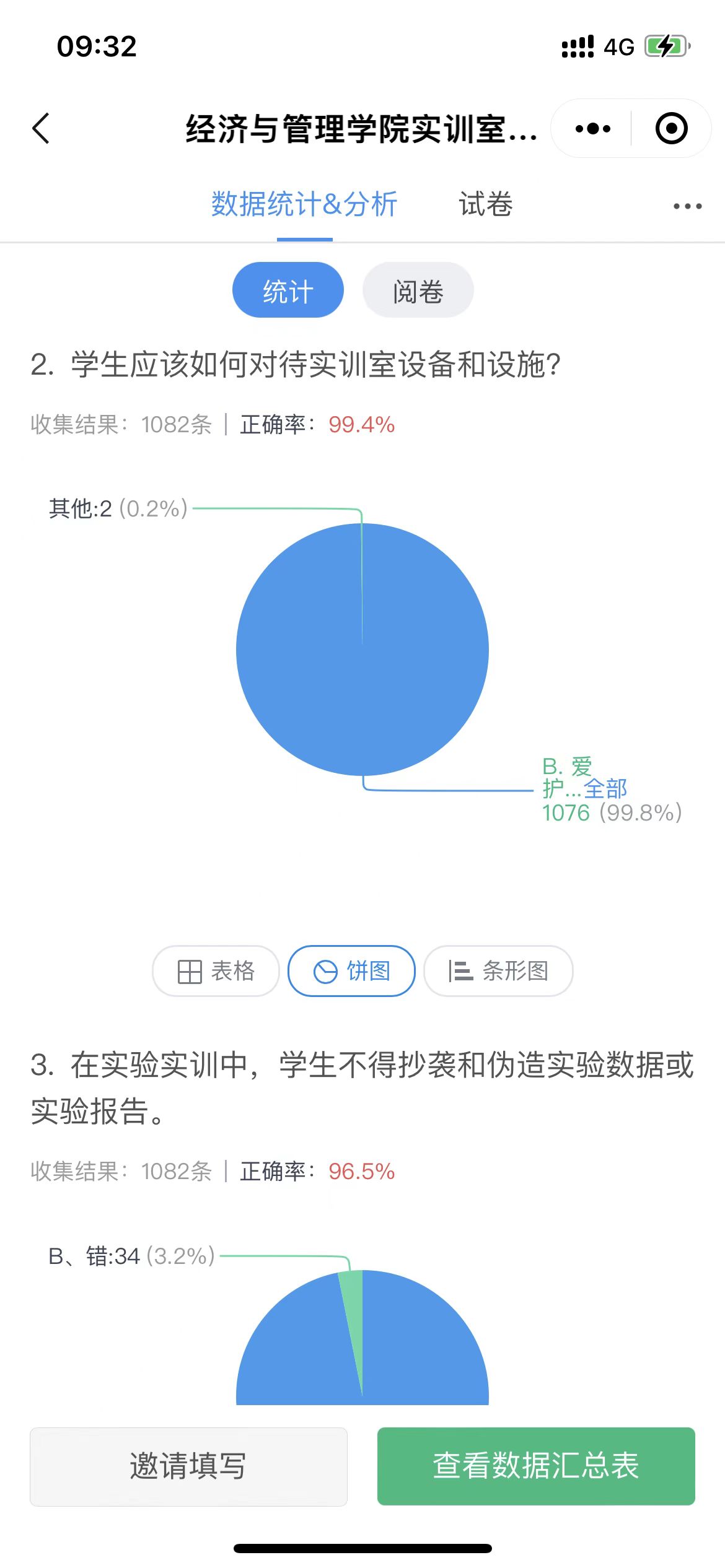Close the mini program via circle icon
725x1568 pixels.
pos(671,129)
